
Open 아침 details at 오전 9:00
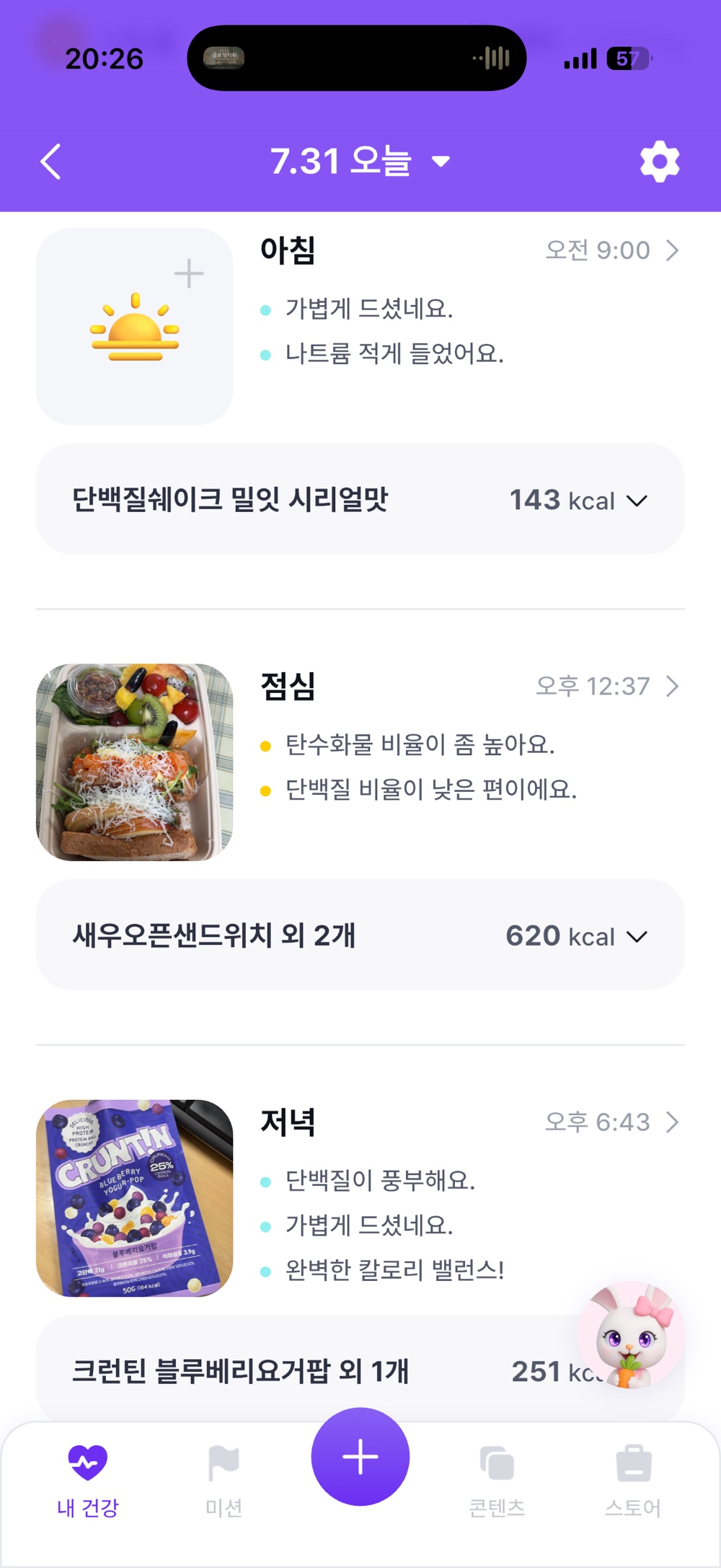pyautogui.click(x=612, y=250)
